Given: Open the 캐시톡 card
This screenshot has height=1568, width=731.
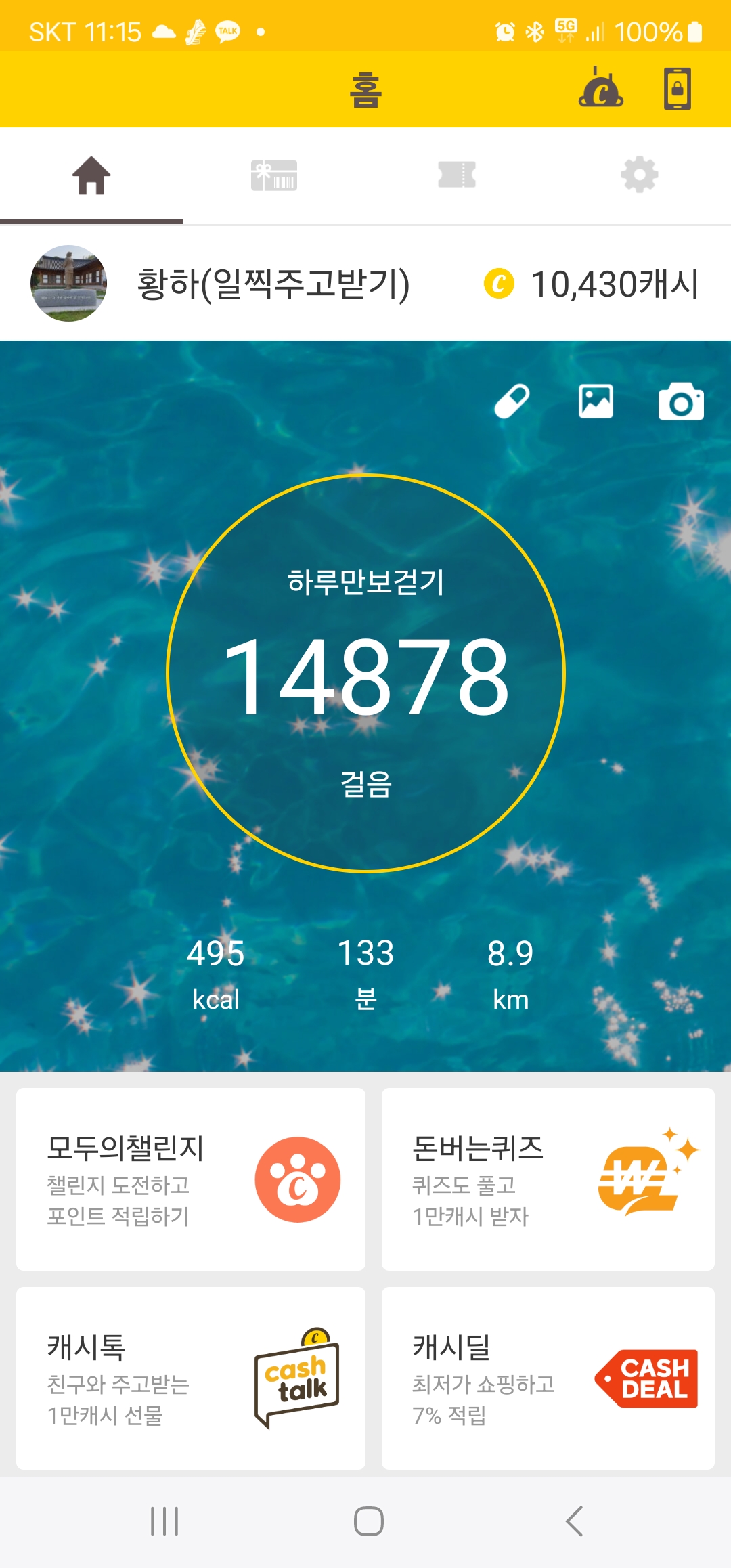Looking at the screenshot, I should click(x=191, y=1378).
